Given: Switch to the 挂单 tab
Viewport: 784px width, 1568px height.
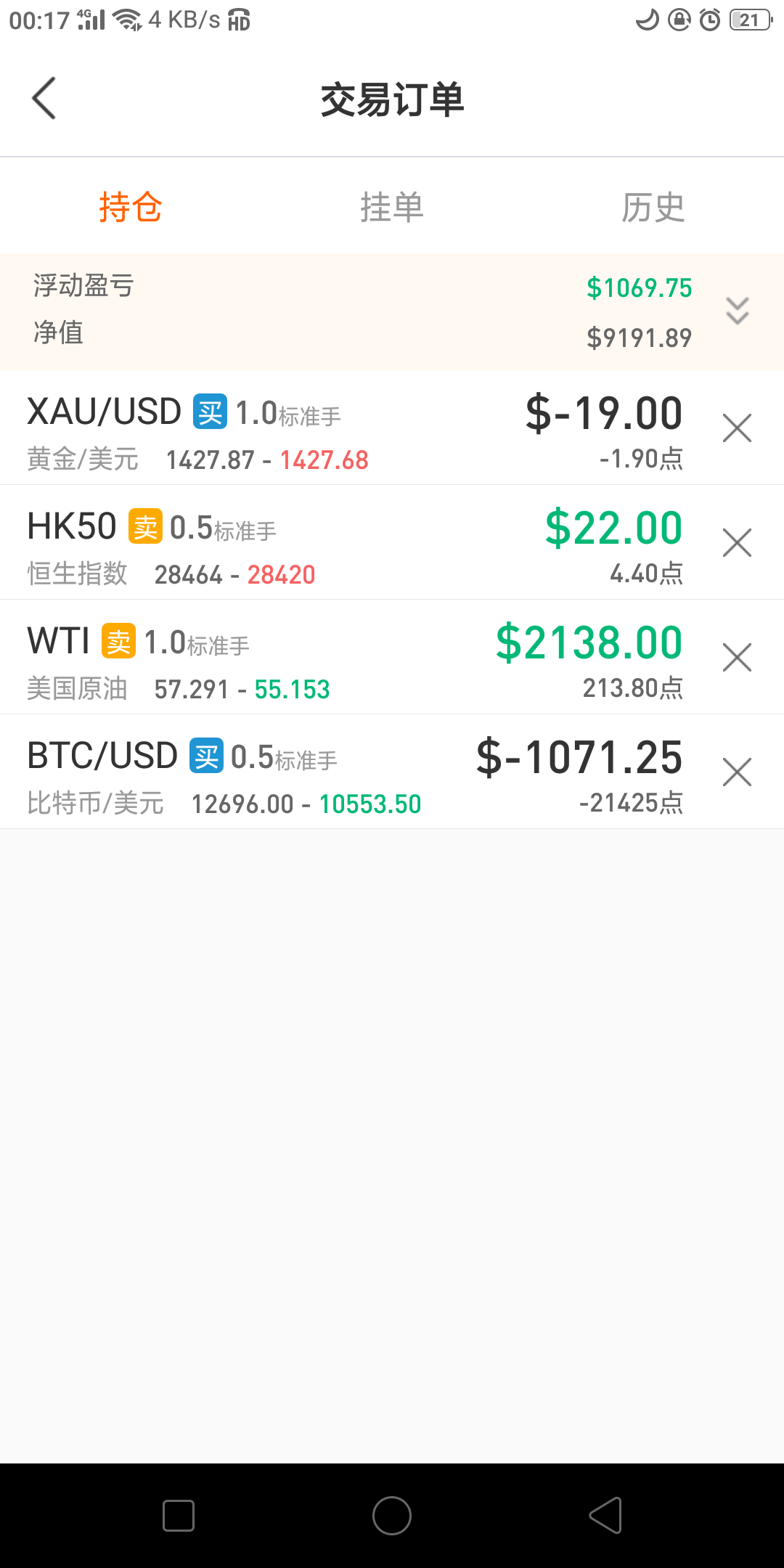Looking at the screenshot, I should [x=392, y=208].
